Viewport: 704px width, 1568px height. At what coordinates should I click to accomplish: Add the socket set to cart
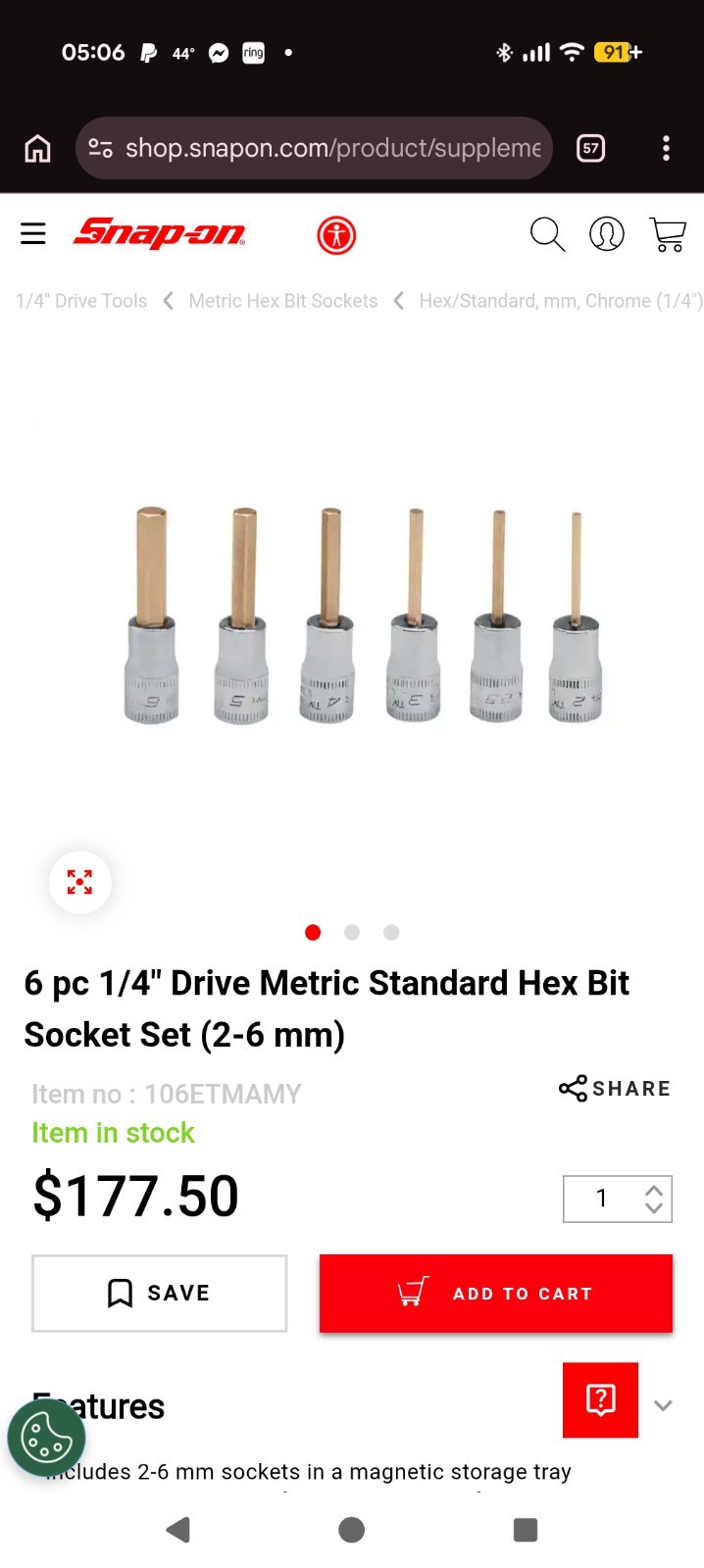[x=496, y=1293]
